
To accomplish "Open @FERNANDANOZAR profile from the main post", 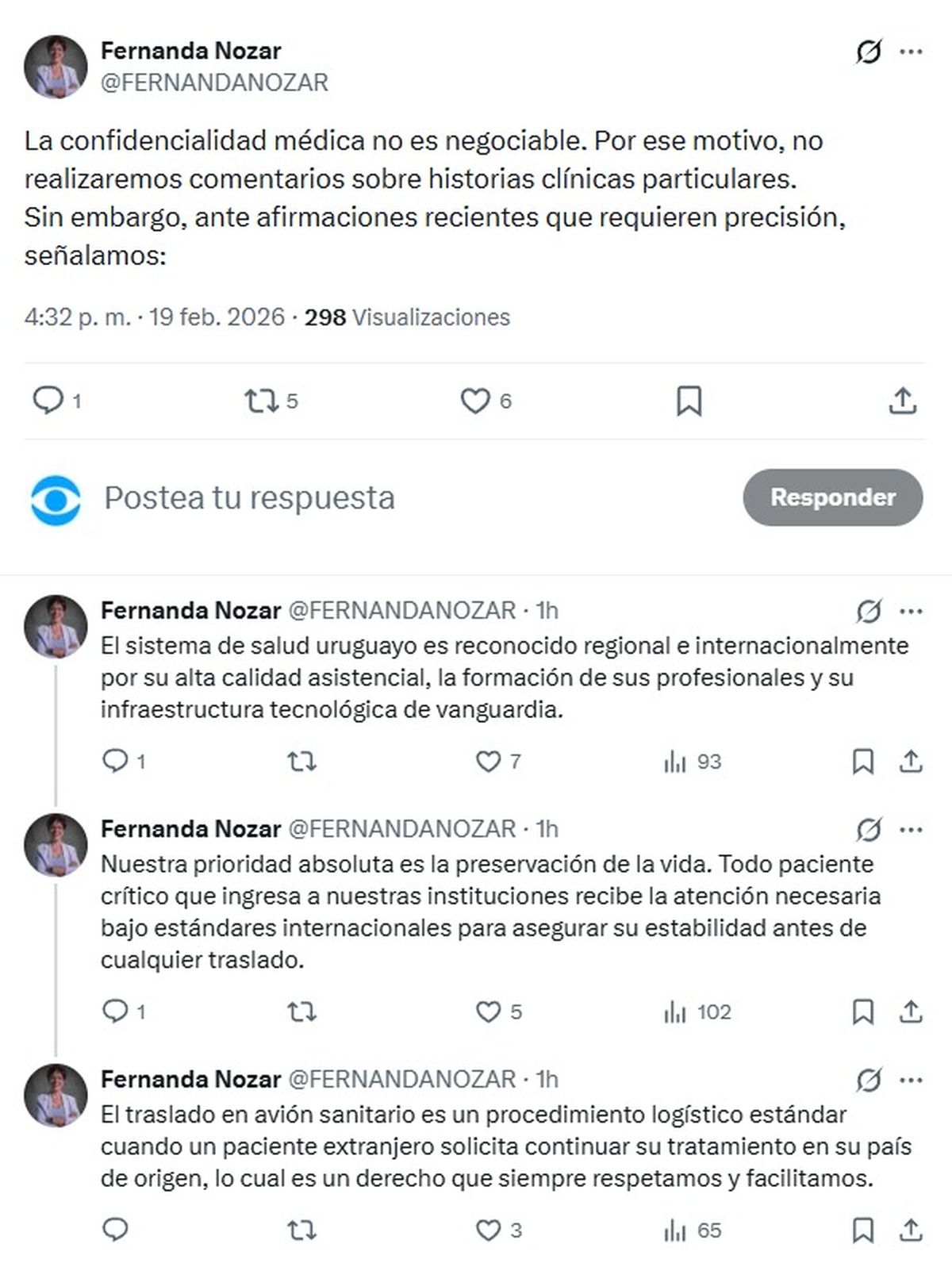I will pyautogui.click(x=214, y=83).
